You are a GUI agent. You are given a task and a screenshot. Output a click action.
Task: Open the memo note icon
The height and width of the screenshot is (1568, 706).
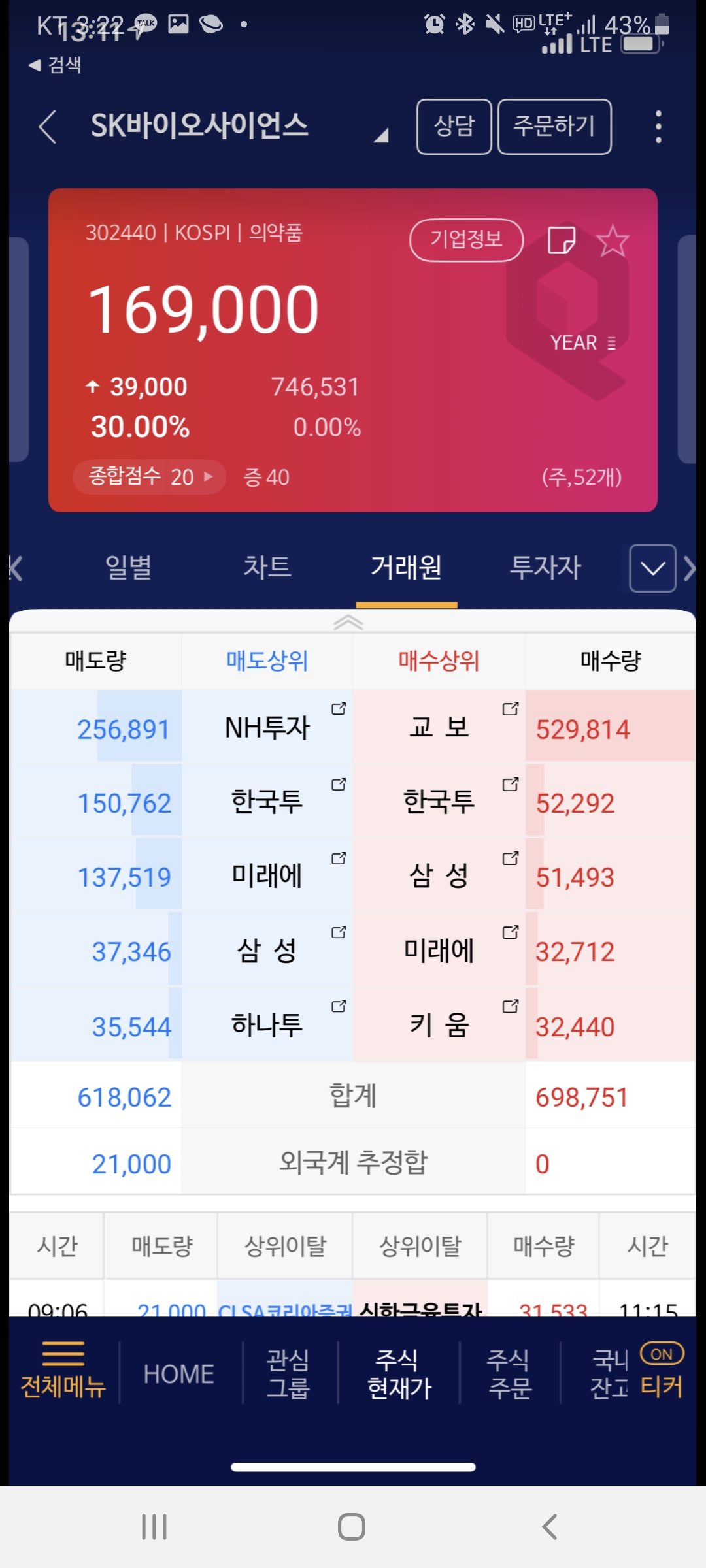[561, 240]
